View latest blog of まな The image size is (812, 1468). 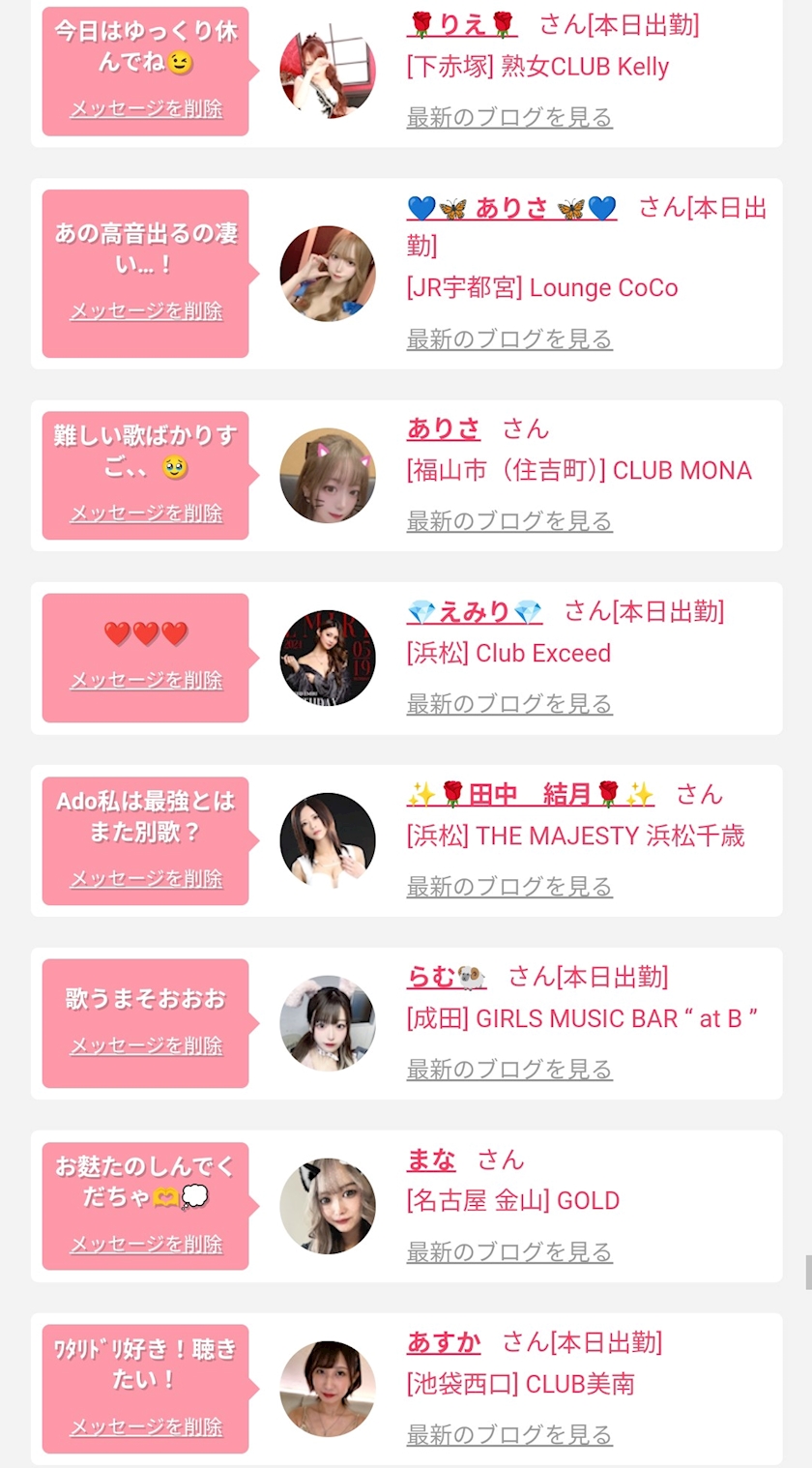pos(509,1252)
